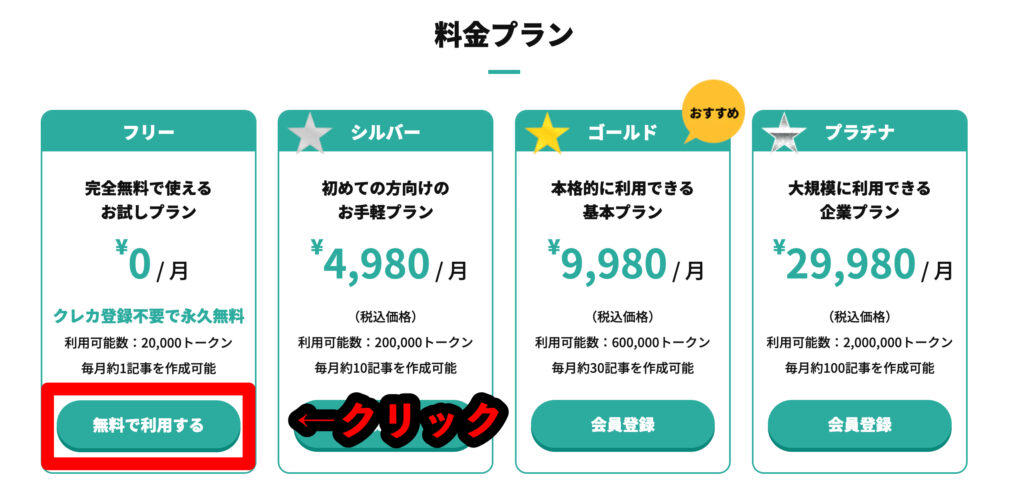Choose 会員登録 under the プラチナ plan

859,425
